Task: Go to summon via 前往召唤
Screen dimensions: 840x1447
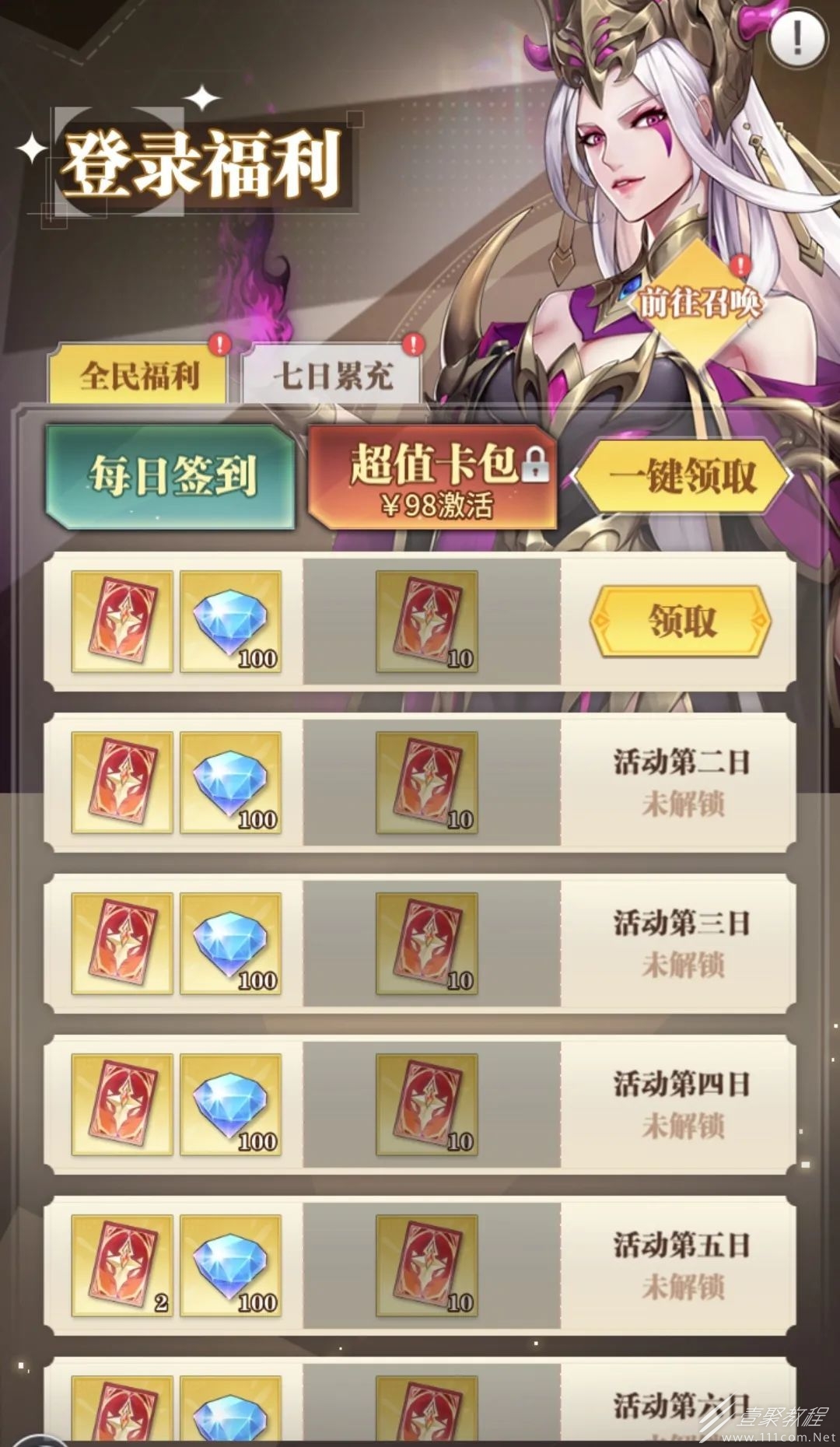Action: point(698,303)
